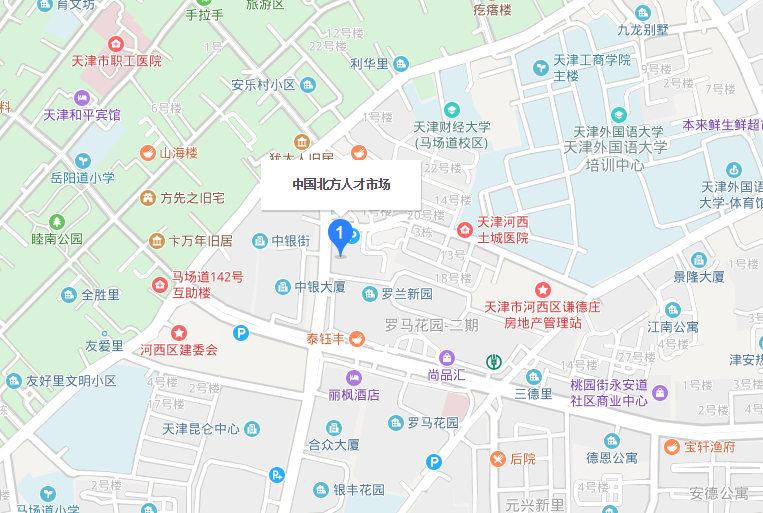Select the 丽枫酒店 hotel marker
This screenshot has width=763, height=513.
[352, 378]
